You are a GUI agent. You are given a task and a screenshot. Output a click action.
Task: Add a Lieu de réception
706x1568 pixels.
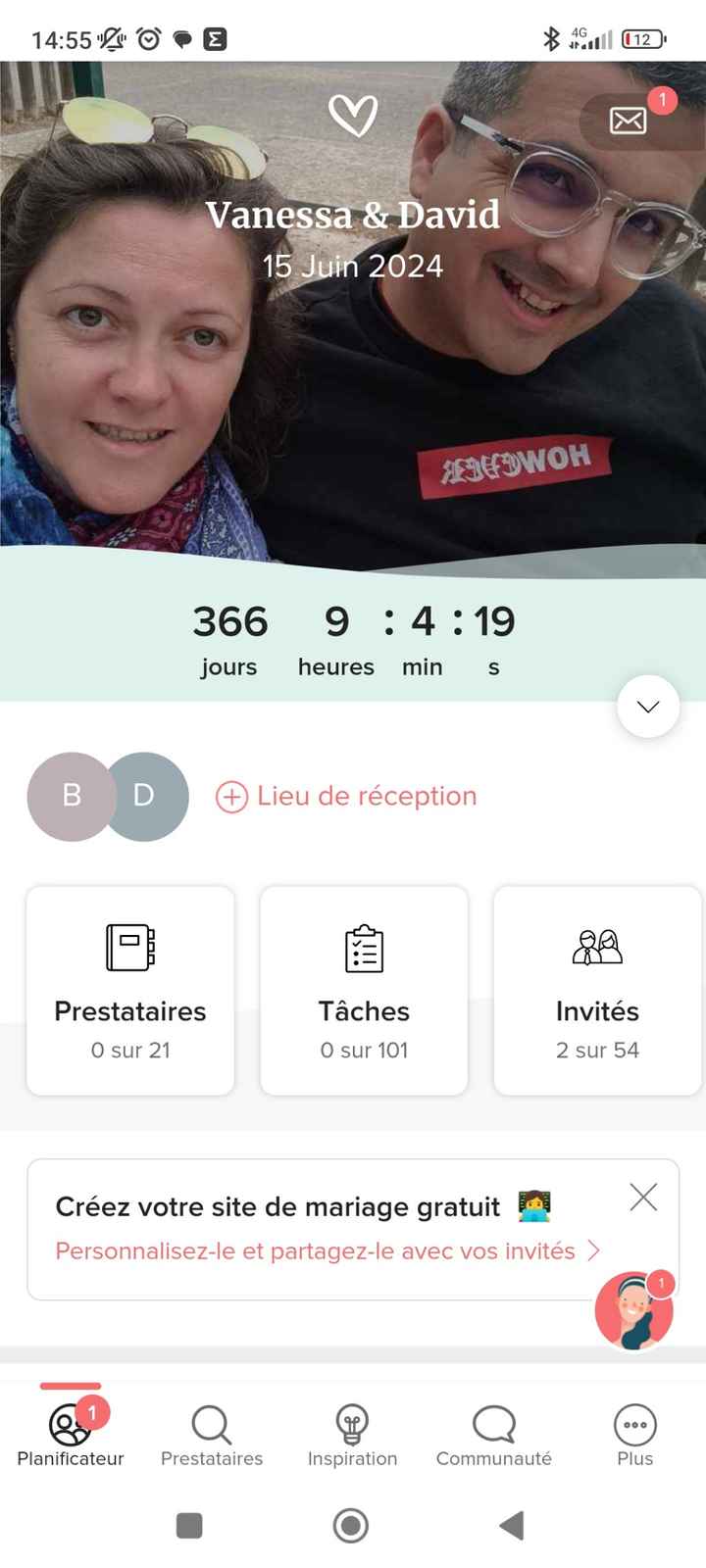347,796
